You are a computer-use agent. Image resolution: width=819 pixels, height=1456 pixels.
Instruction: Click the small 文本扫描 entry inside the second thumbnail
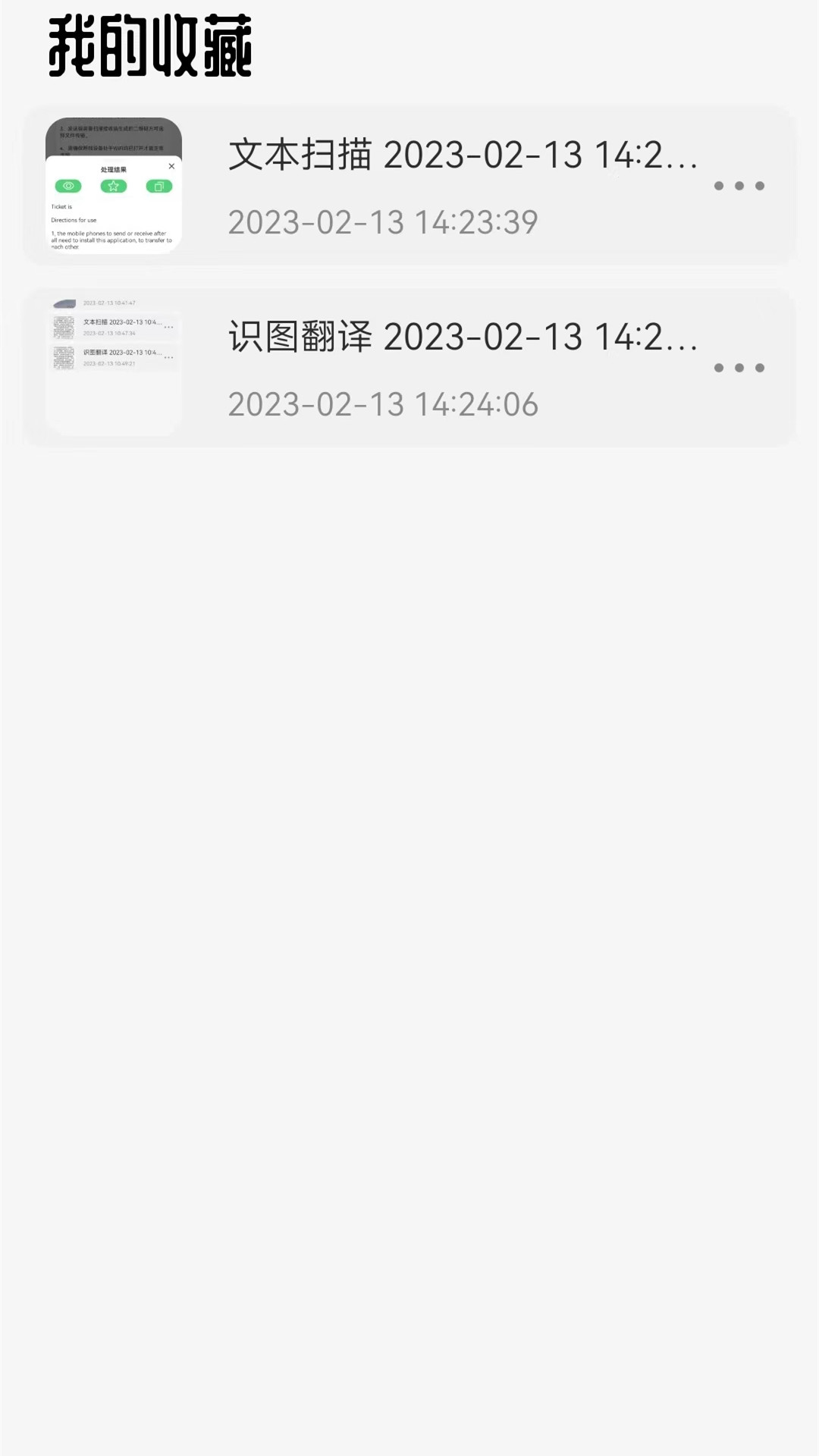tap(121, 322)
